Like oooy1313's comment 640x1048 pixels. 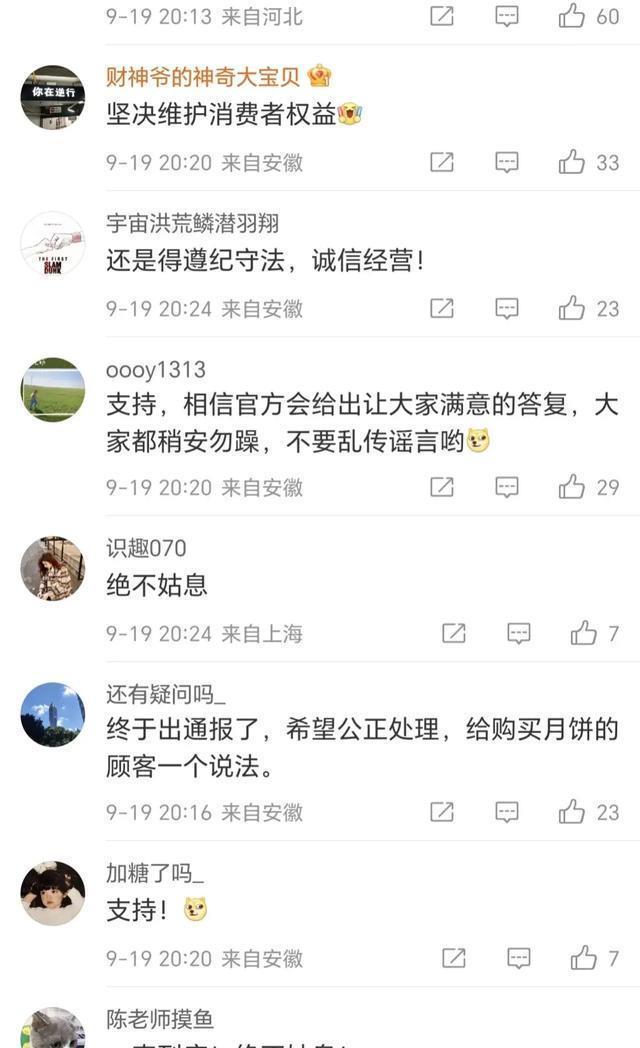click(572, 487)
